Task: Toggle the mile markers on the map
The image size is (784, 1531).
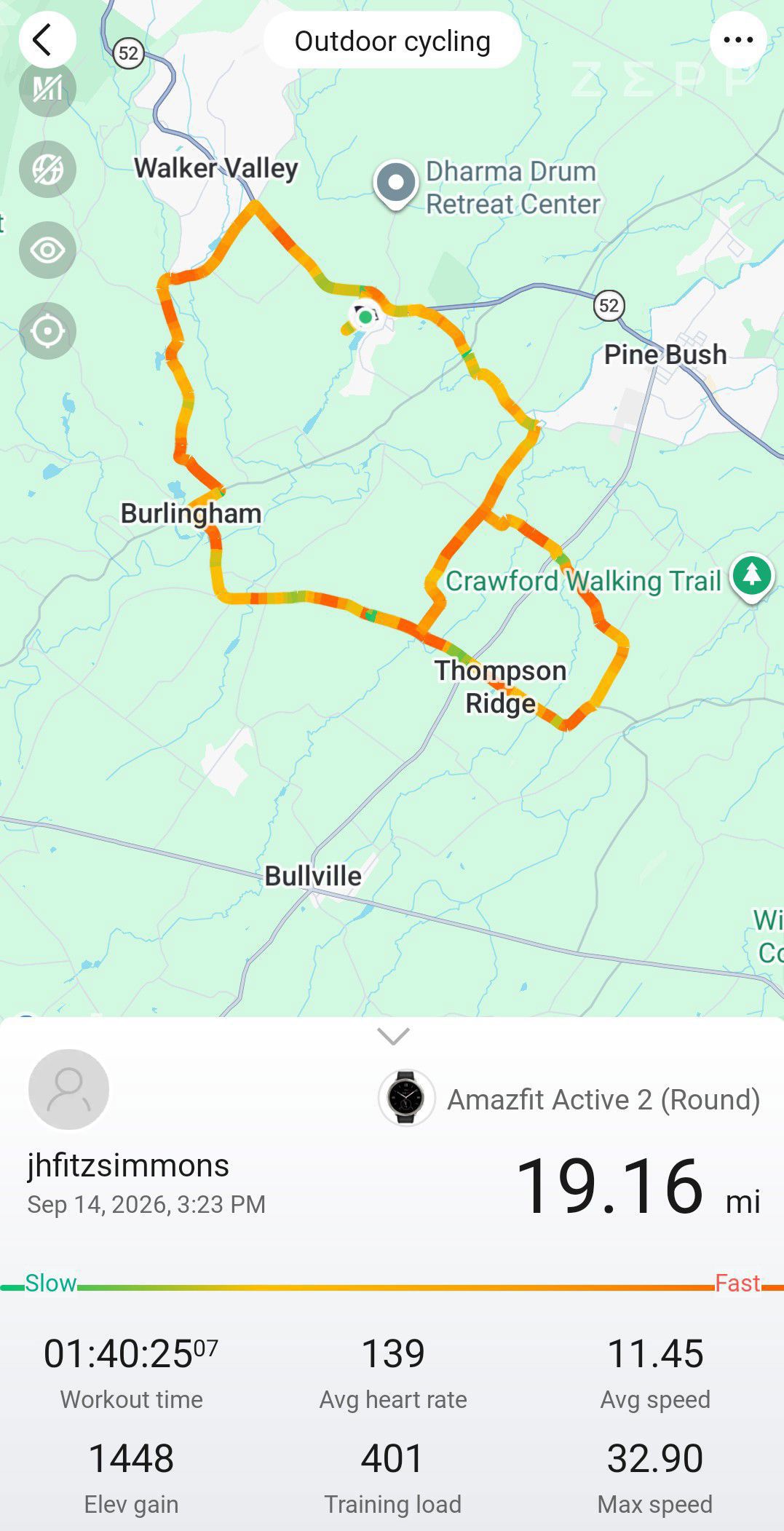Action: pyautogui.click(x=47, y=89)
